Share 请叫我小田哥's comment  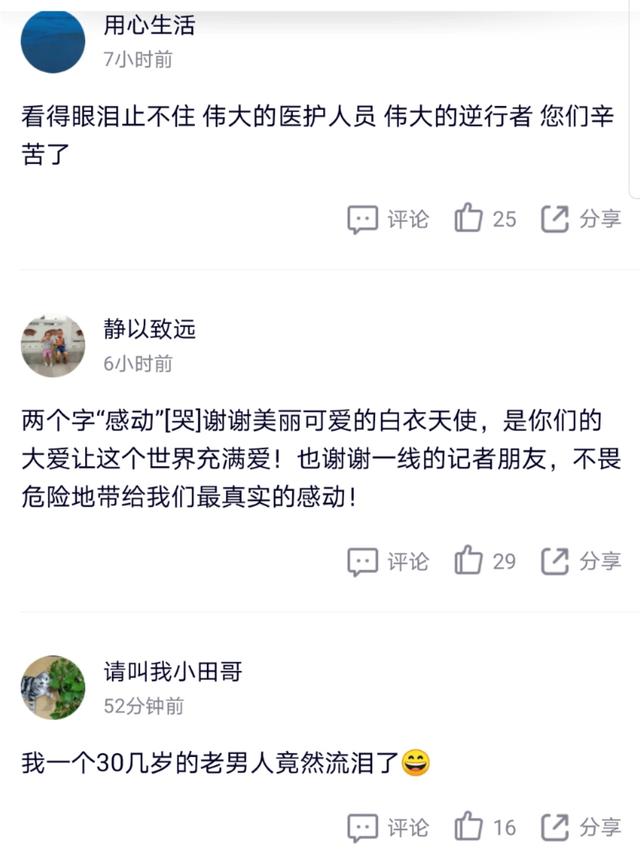tap(581, 828)
